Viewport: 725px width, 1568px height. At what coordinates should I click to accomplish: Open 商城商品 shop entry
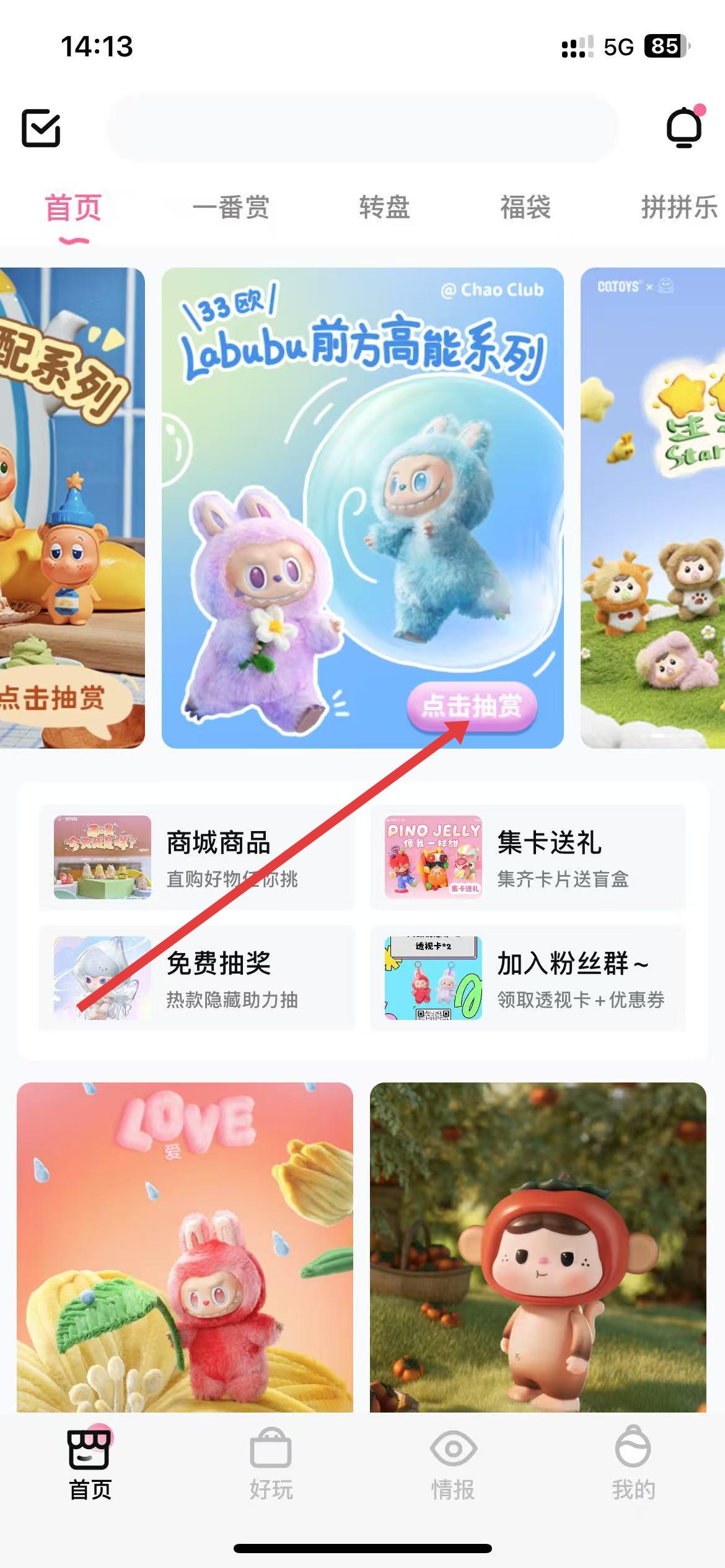[x=197, y=857]
